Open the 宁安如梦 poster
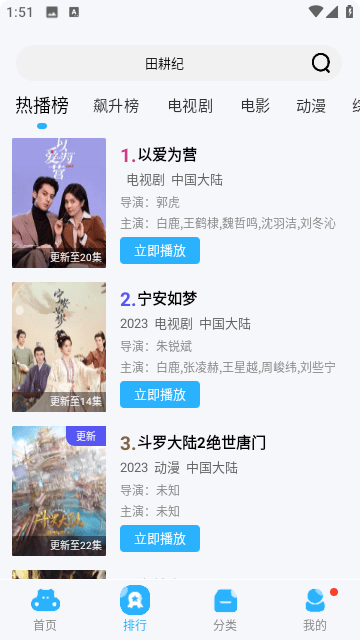Viewport: 360px width, 640px height. 59,347
